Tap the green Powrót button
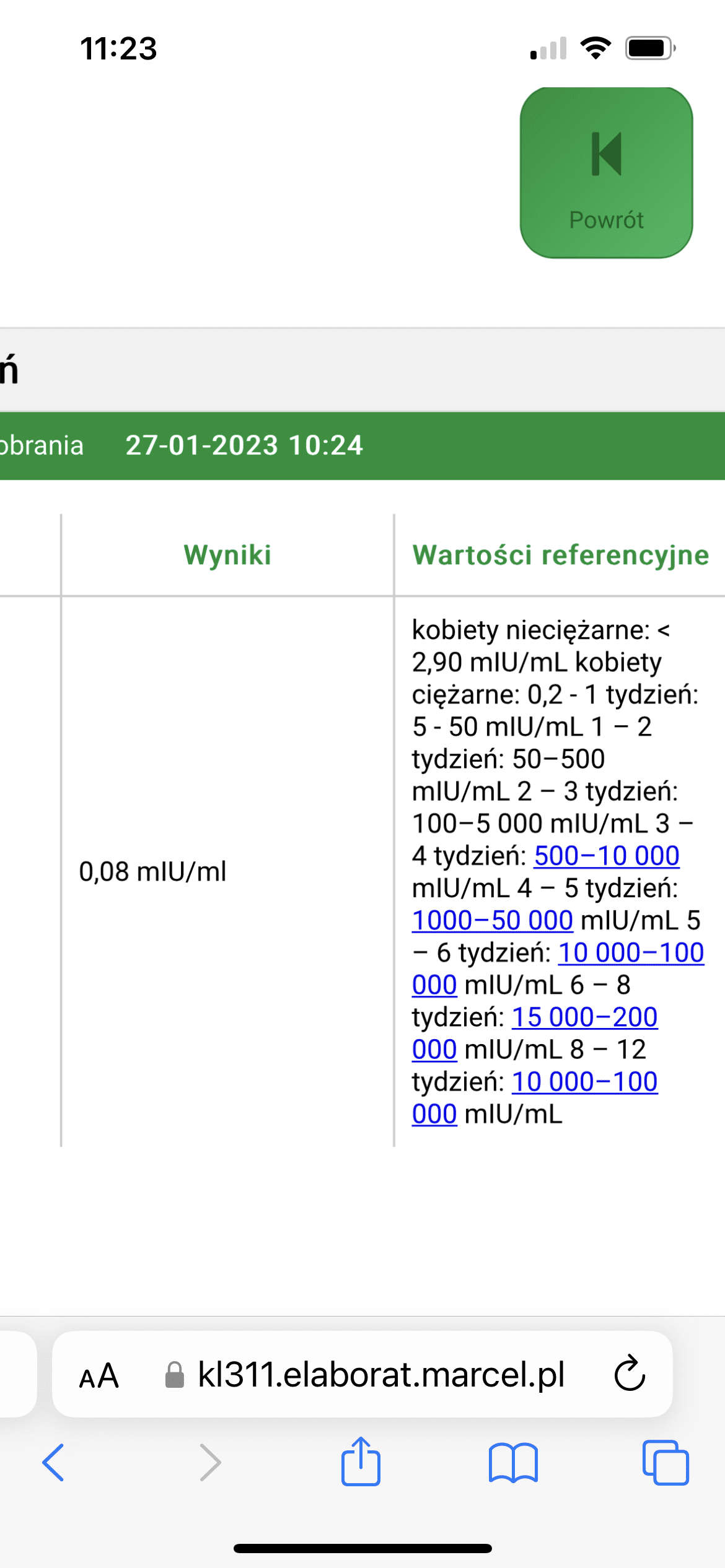This screenshot has height=1568, width=725. (606, 173)
